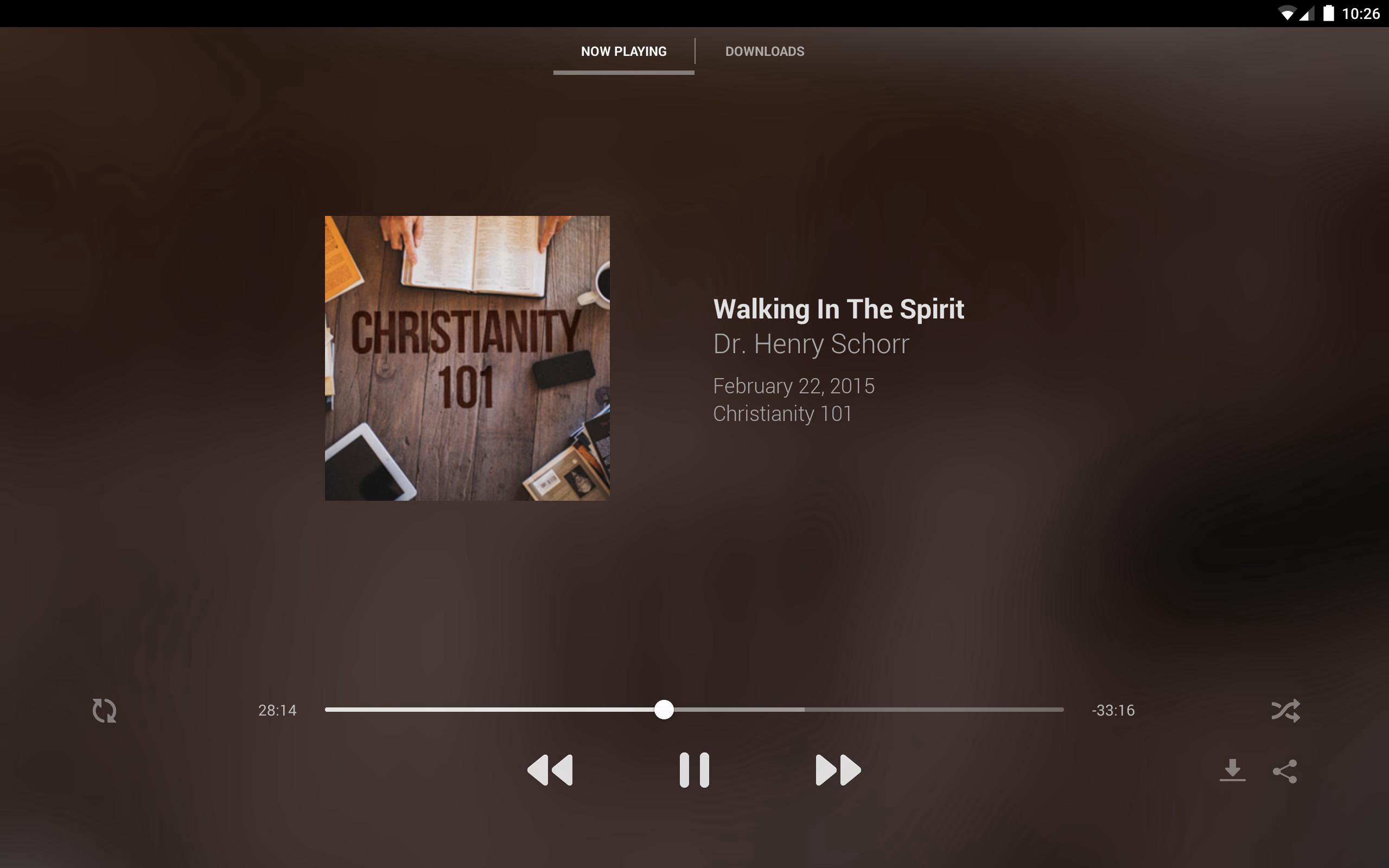This screenshot has height=868, width=1389.
Task: Toggle shuffle mode
Action: pyautogui.click(x=1285, y=710)
